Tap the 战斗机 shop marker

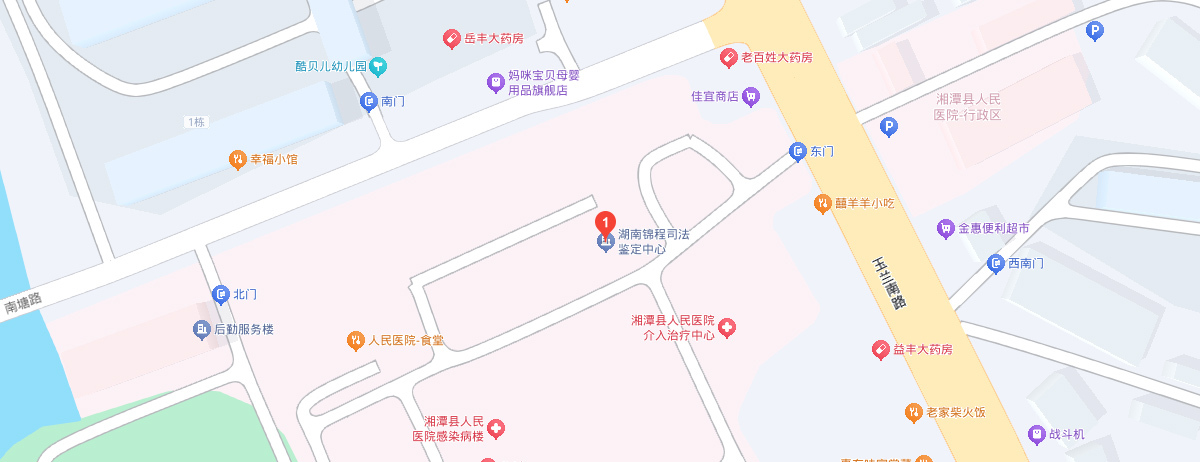(1036, 435)
